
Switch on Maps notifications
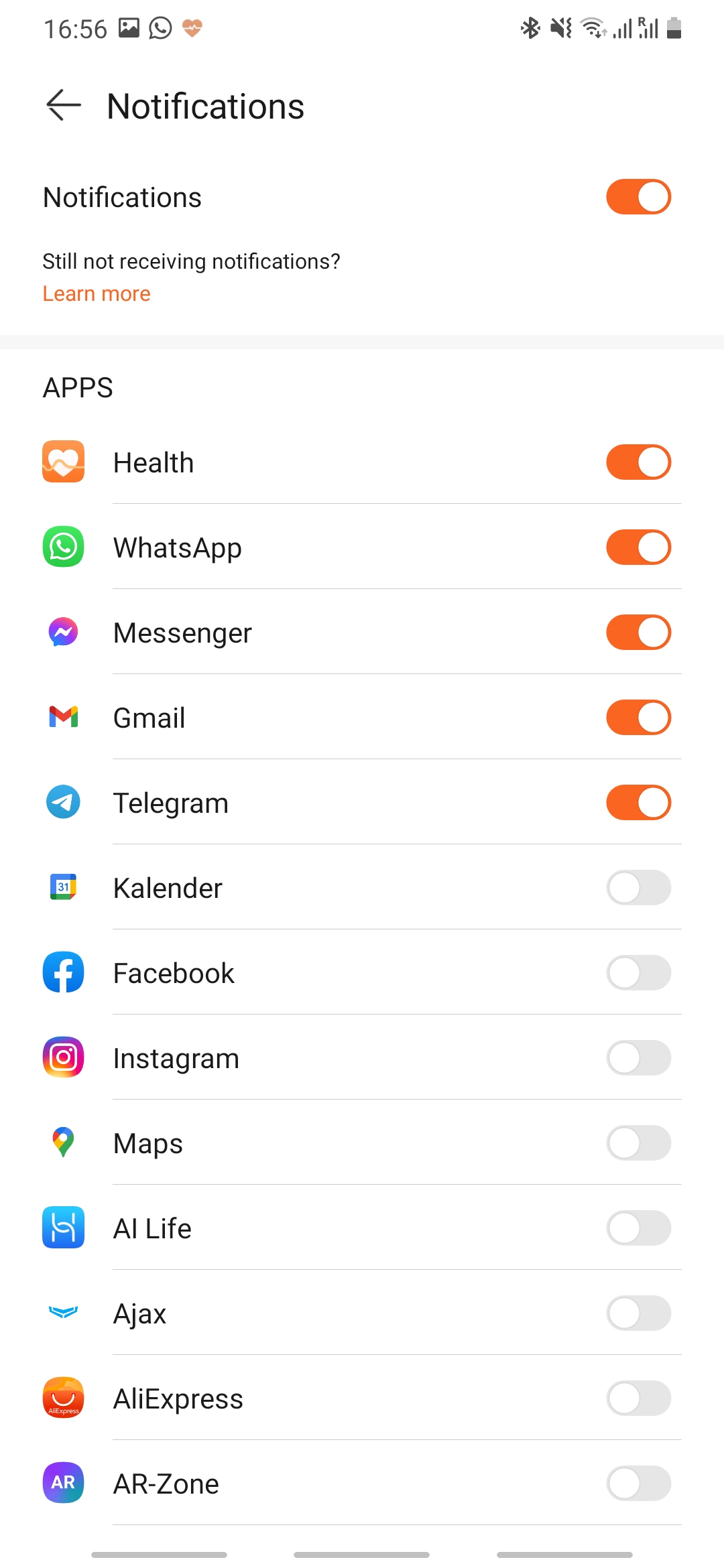638,1143
